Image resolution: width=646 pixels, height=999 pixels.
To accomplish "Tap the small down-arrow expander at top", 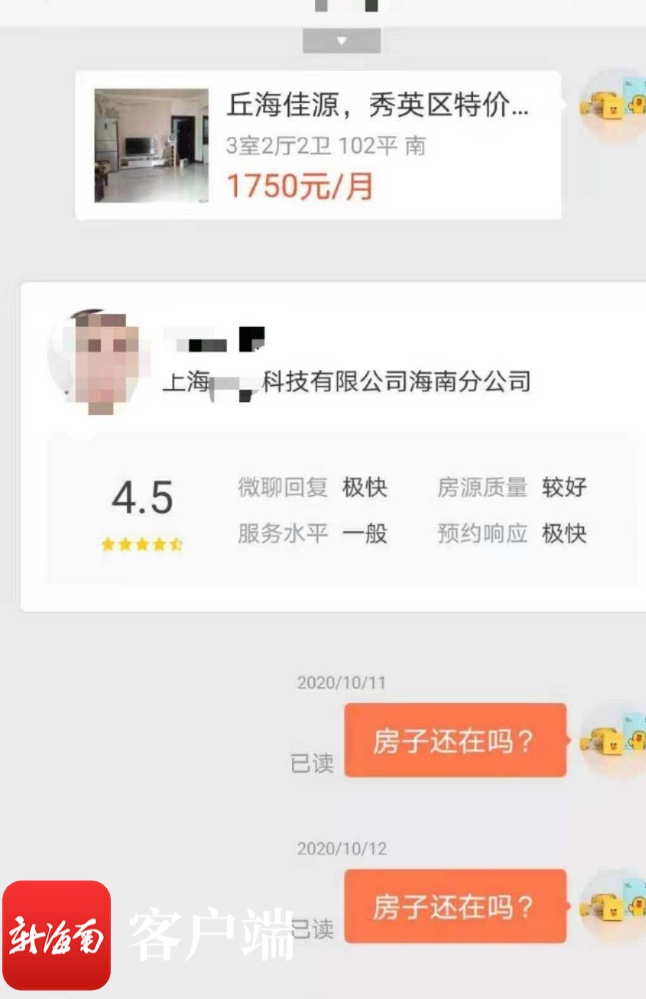I will (x=341, y=41).
